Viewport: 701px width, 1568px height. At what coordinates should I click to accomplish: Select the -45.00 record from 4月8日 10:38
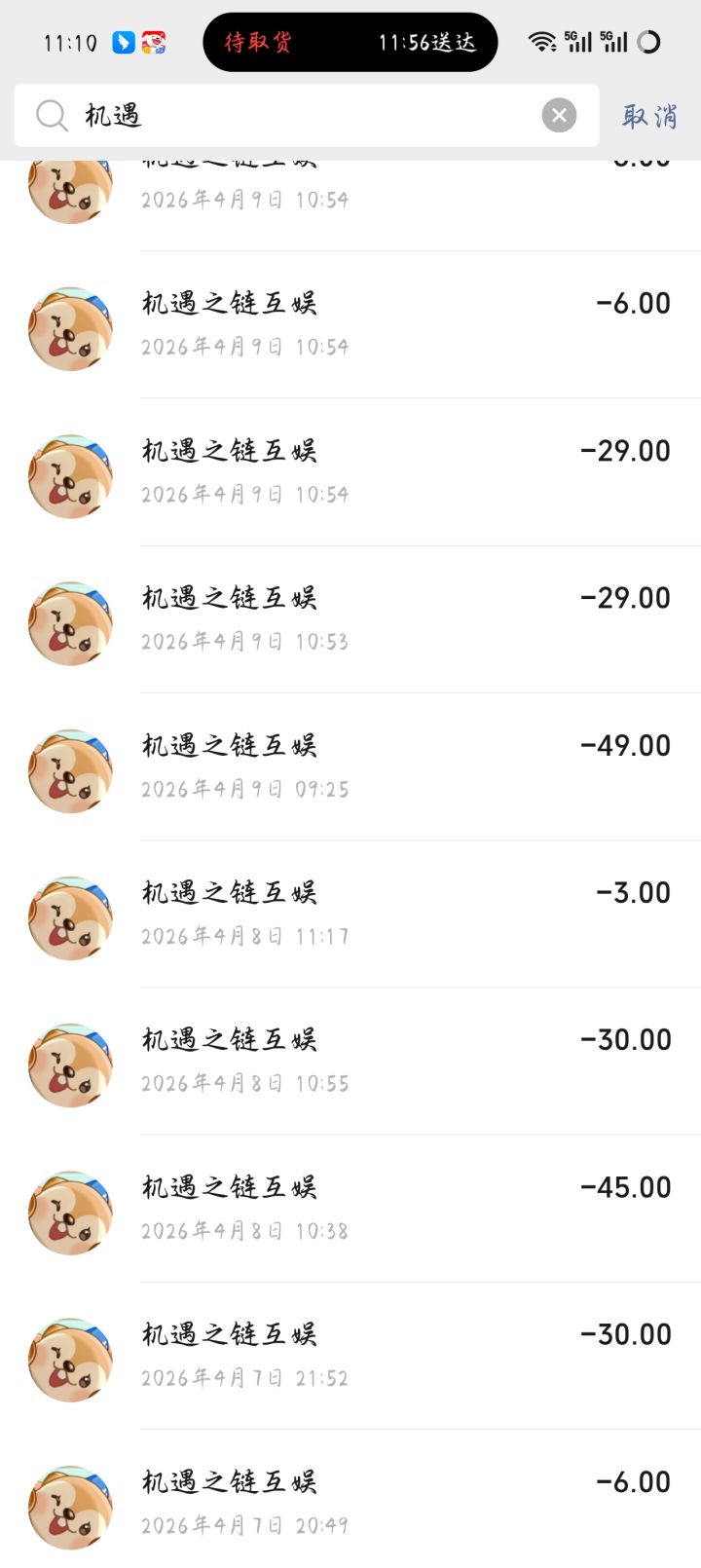[x=389, y=1209]
